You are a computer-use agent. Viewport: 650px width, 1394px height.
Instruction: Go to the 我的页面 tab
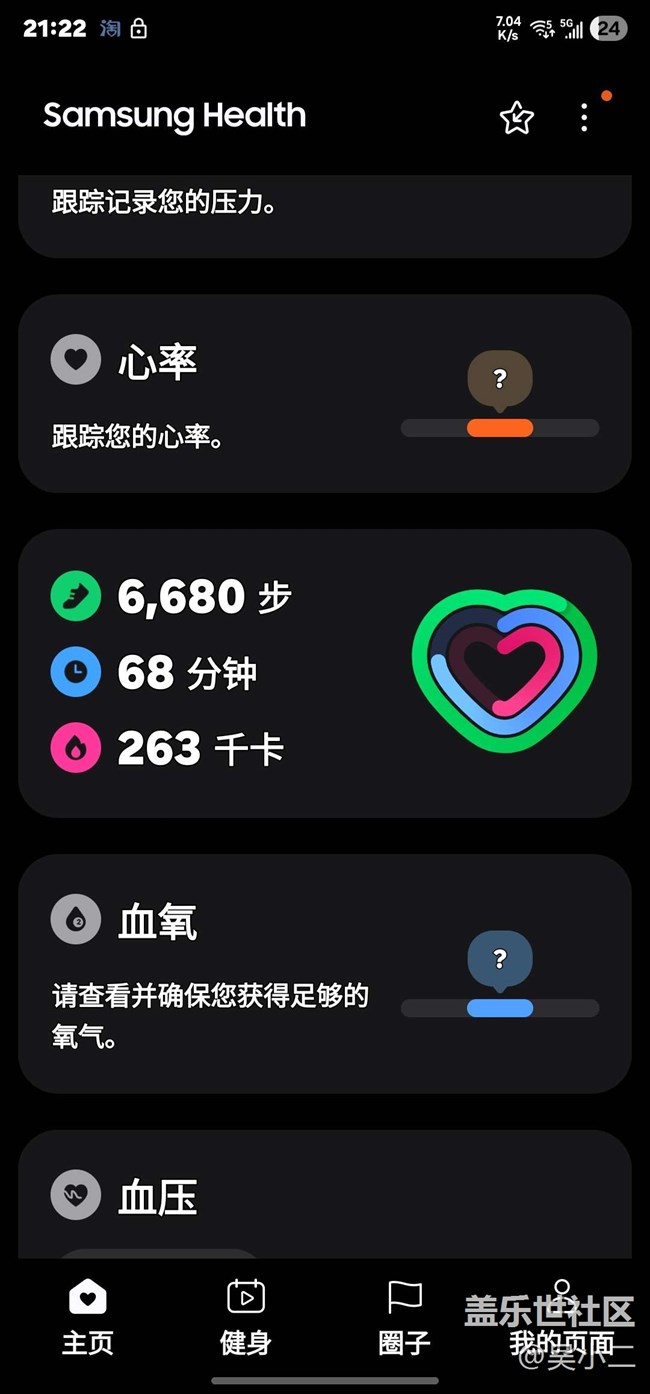(x=562, y=1317)
